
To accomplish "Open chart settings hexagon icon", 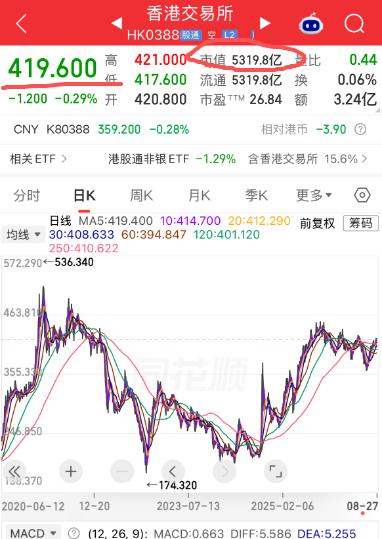I will (362, 195).
